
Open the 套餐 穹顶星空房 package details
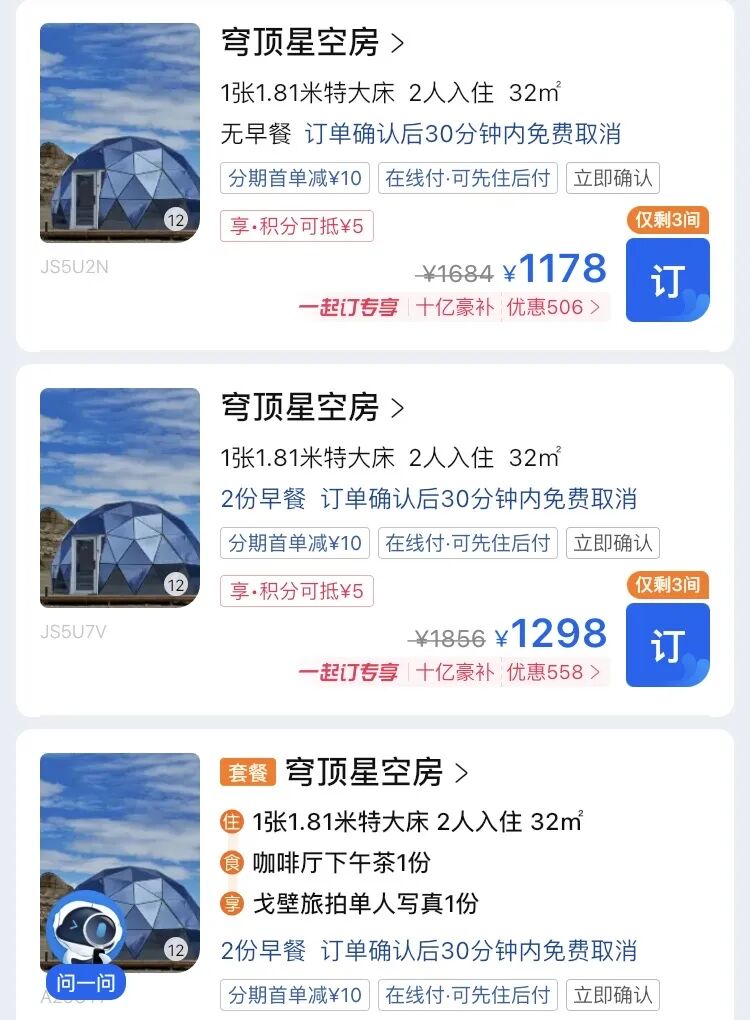[x=376, y=772]
